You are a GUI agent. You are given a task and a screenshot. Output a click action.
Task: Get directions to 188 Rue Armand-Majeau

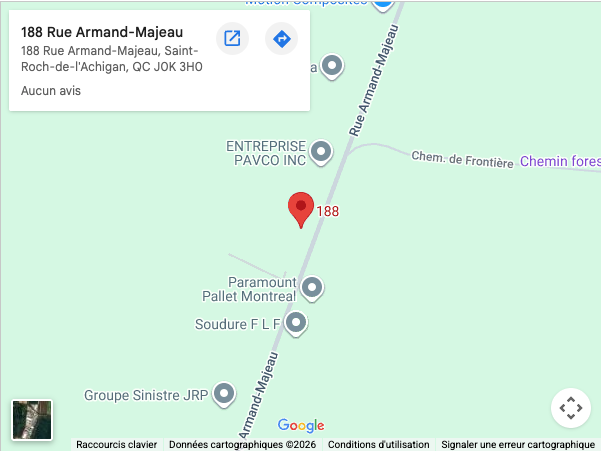282,39
